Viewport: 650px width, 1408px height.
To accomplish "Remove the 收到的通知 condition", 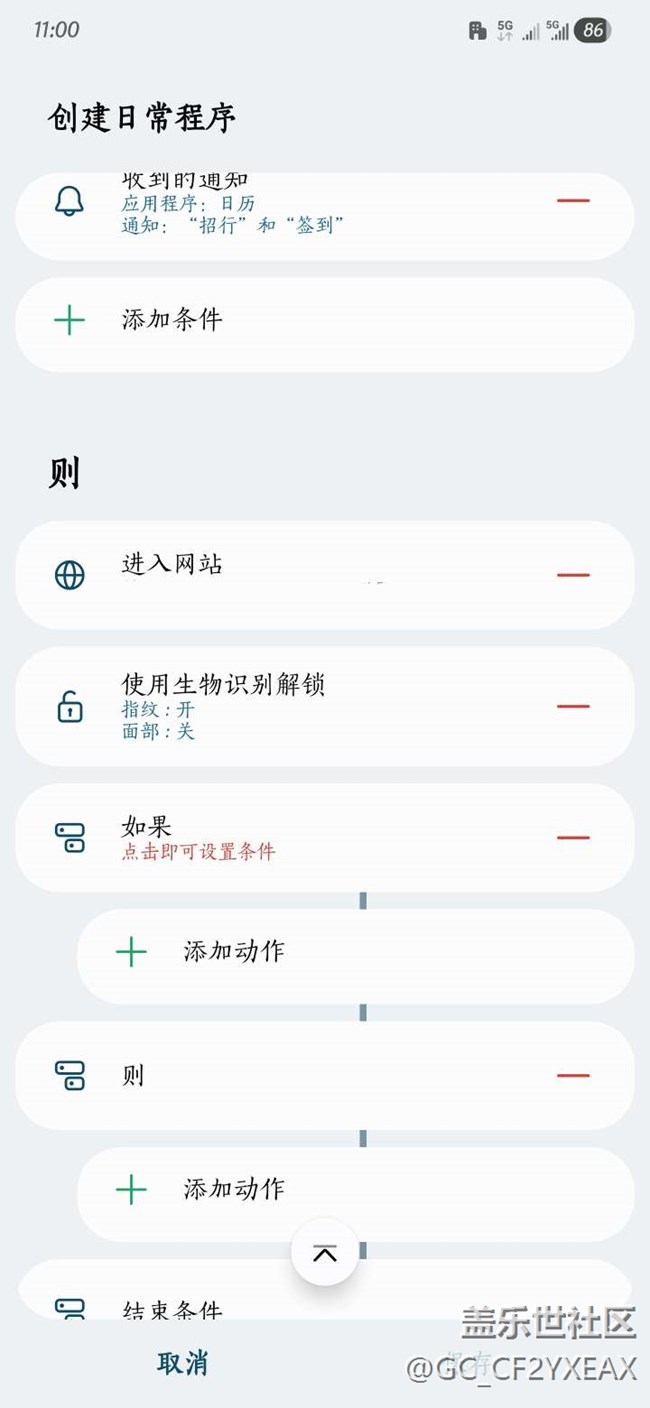I will (x=573, y=201).
